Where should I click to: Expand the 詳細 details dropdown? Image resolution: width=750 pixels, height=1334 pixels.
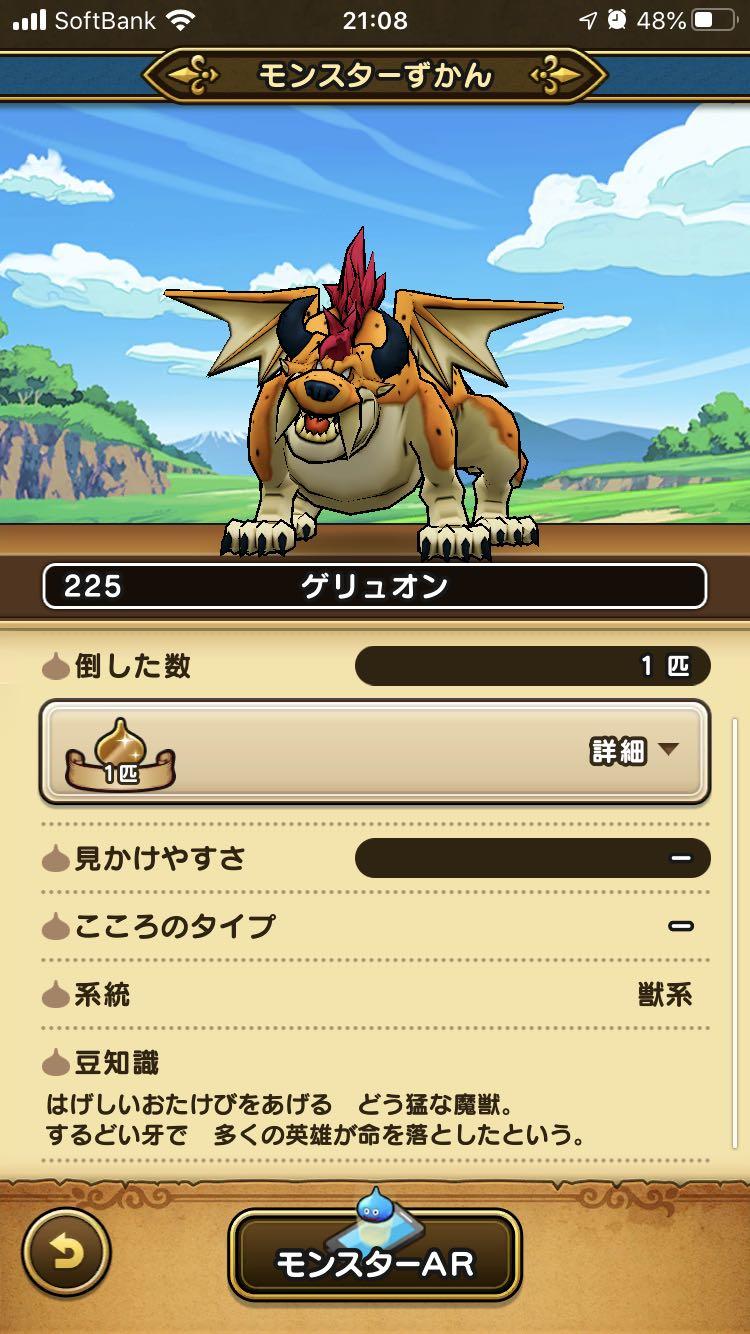[x=634, y=751]
